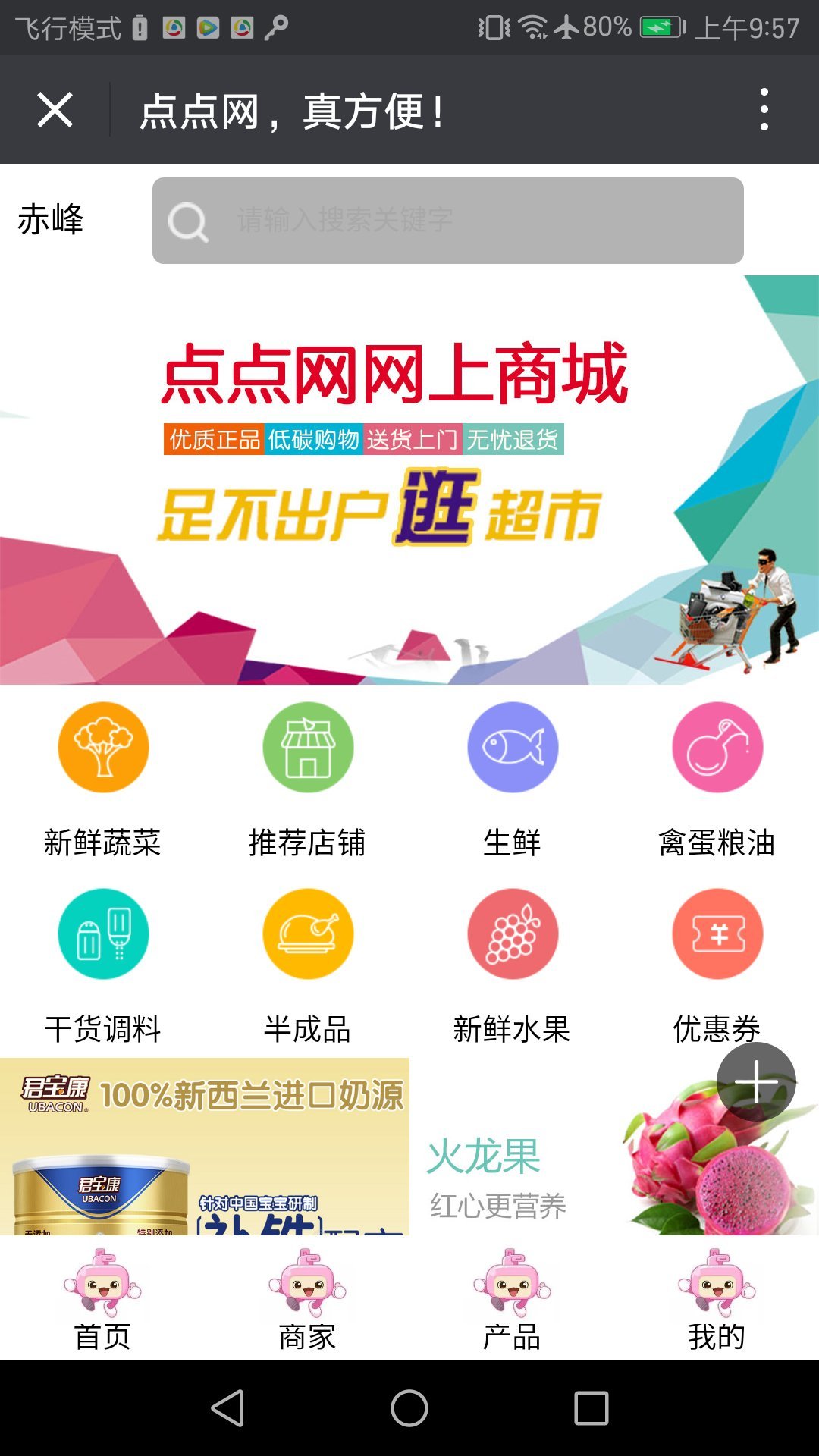Open the 推荐店铺 category
819x1456 pixels.
[x=308, y=780]
